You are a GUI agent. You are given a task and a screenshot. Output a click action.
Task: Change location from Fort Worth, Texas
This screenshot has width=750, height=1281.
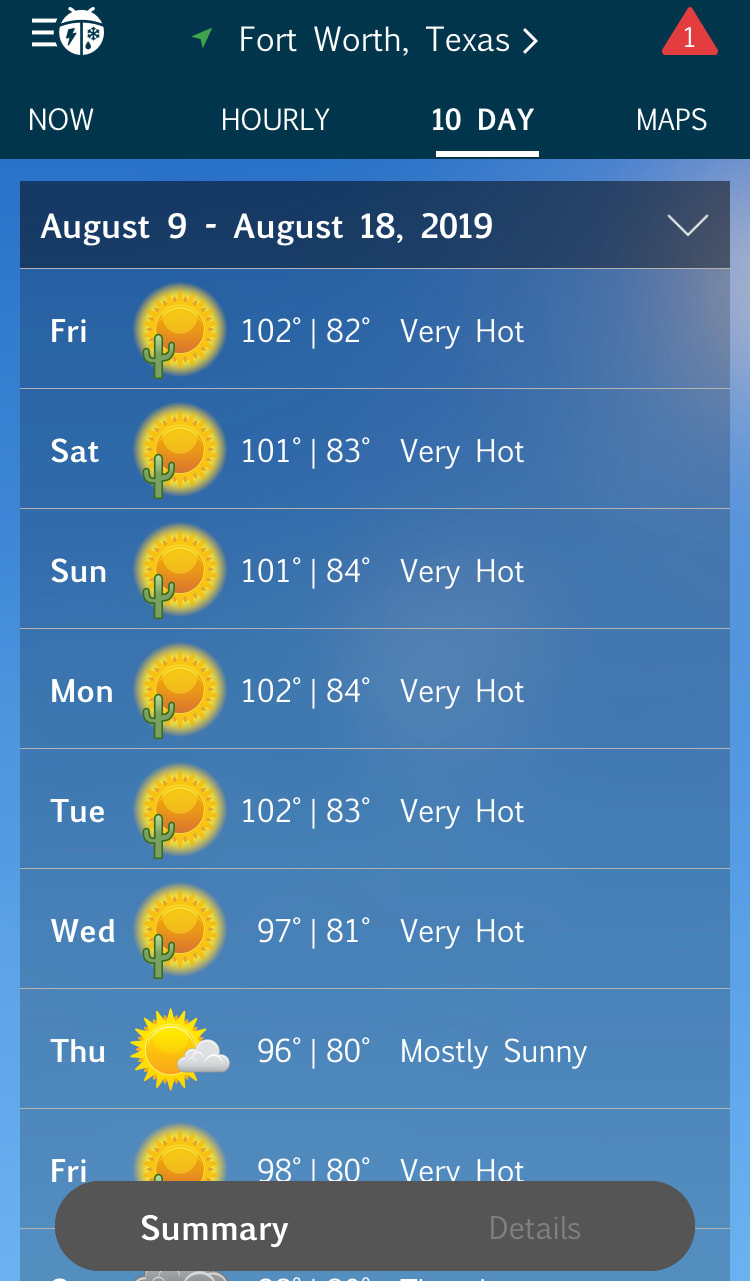click(376, 40)
